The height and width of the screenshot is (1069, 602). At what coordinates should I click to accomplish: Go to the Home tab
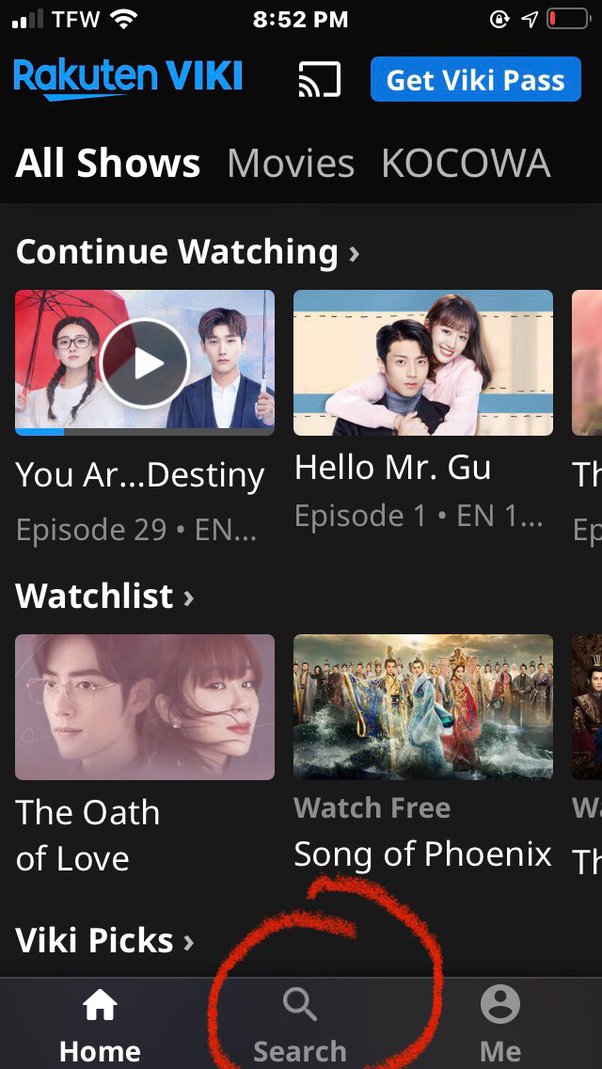tap(99, 1024)
